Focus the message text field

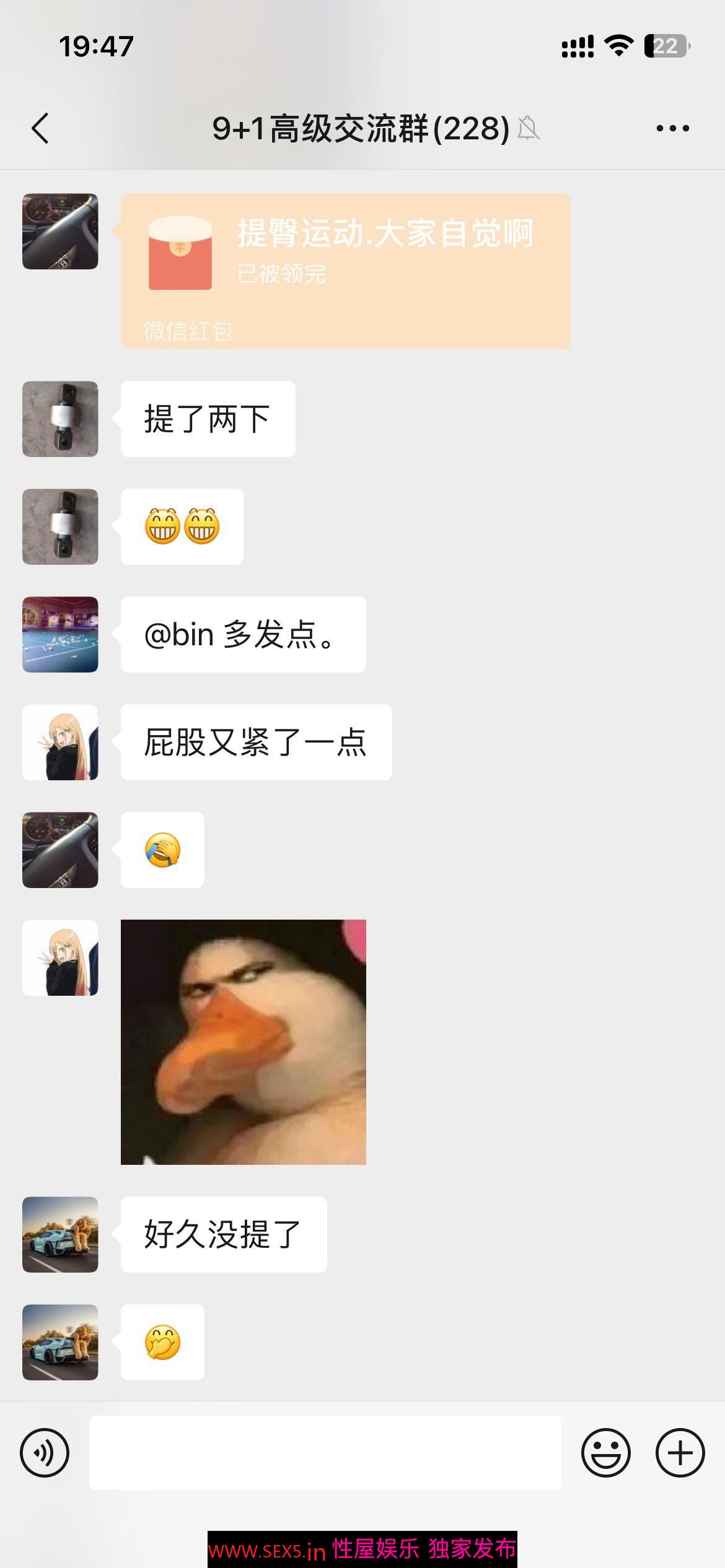(325, 1452)
